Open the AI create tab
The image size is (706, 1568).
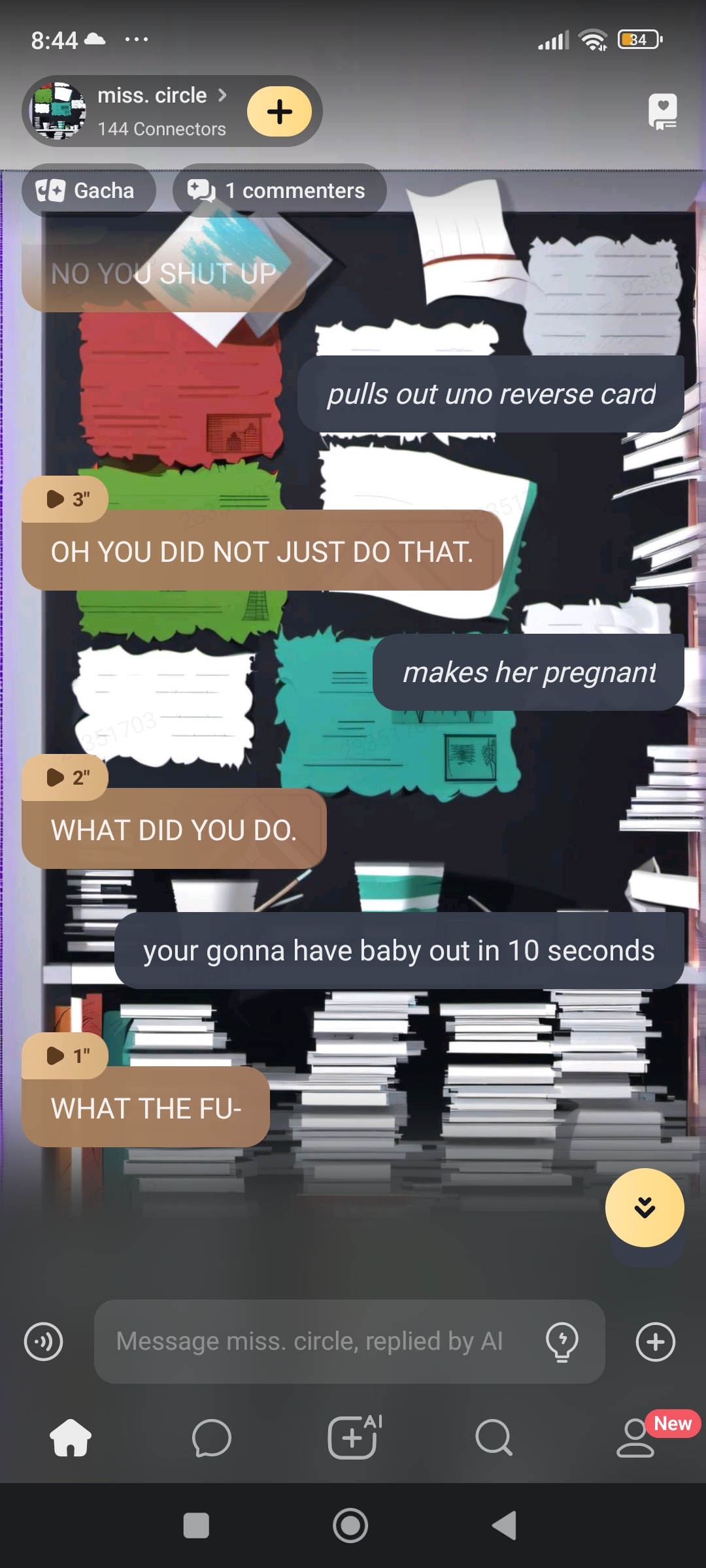tap(353, 1437)
